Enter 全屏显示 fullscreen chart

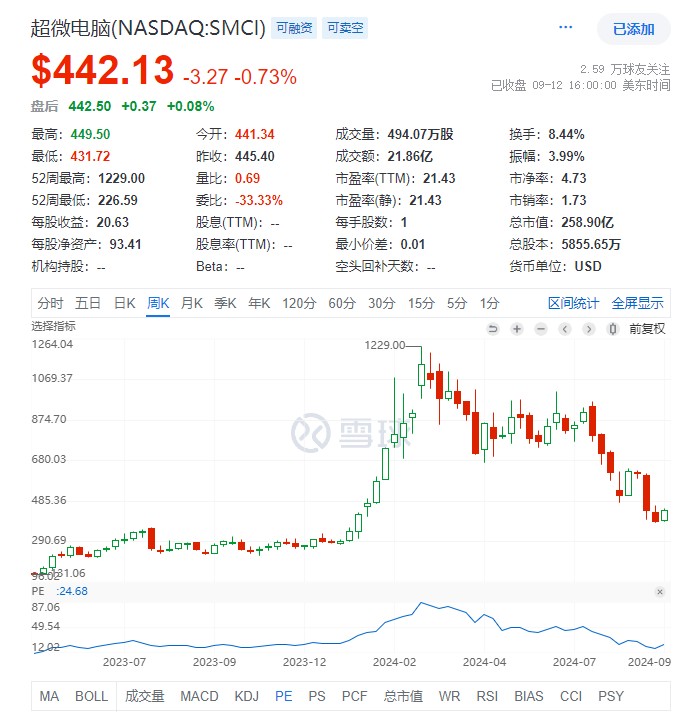(x=637, y=304)
